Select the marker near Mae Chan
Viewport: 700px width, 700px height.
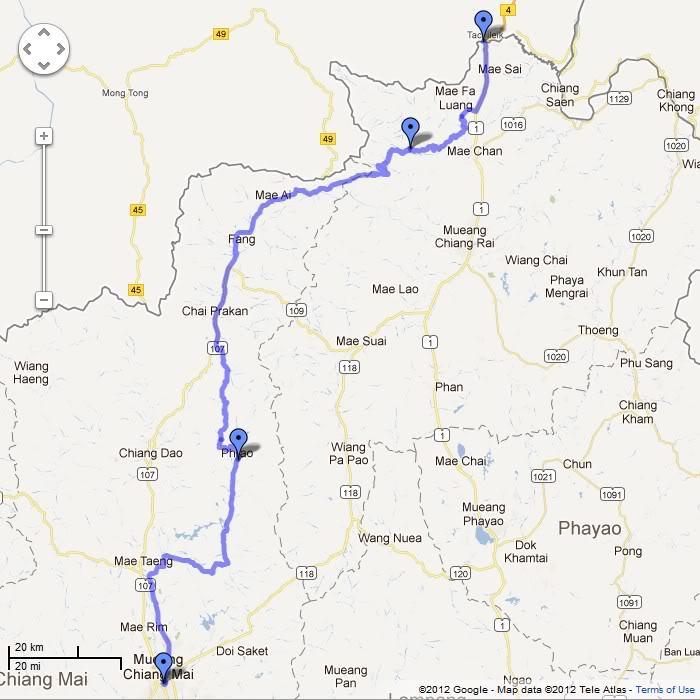(410, 130)
